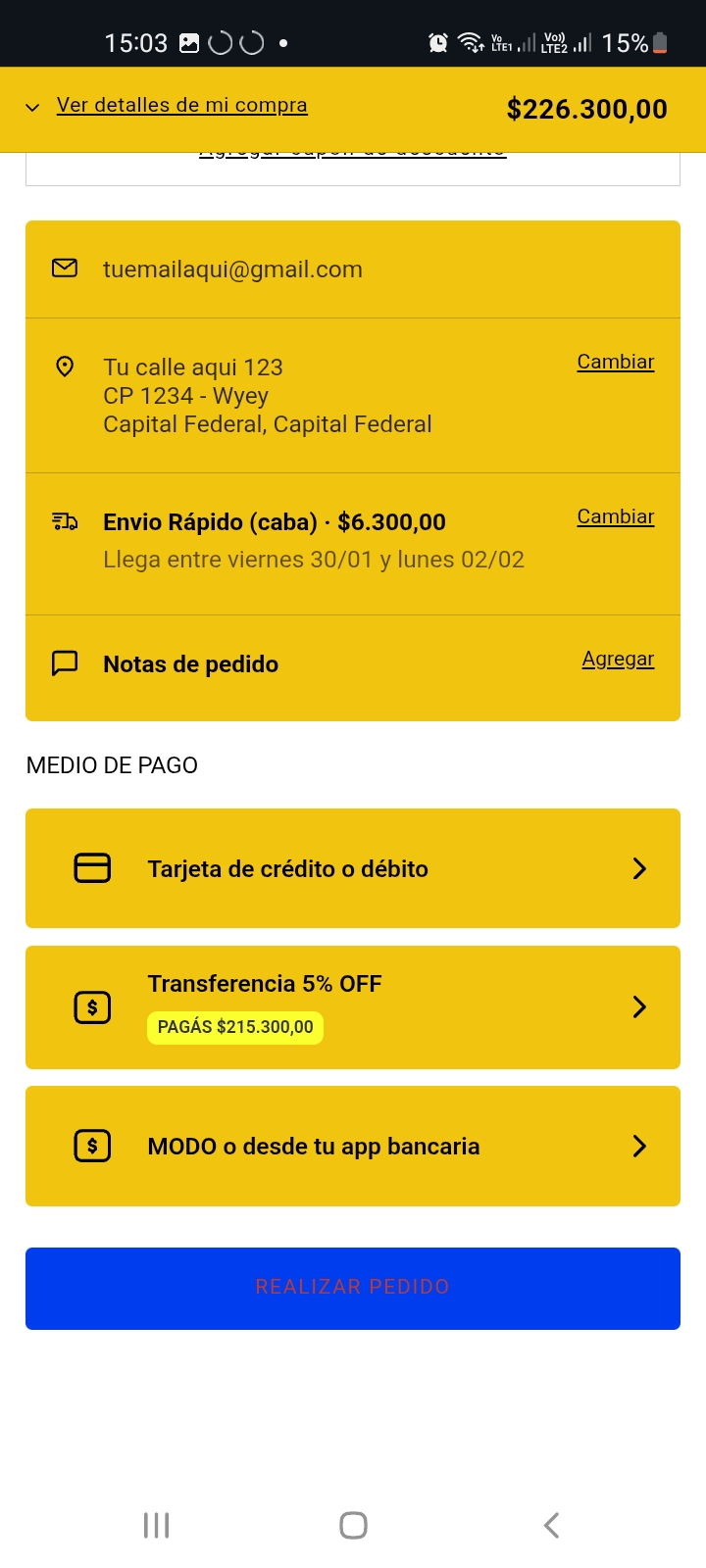The width and height of the screenshot is (706, 1568).
Task: Expand 'Ver detalles de mi compra'
Action: 181,106
